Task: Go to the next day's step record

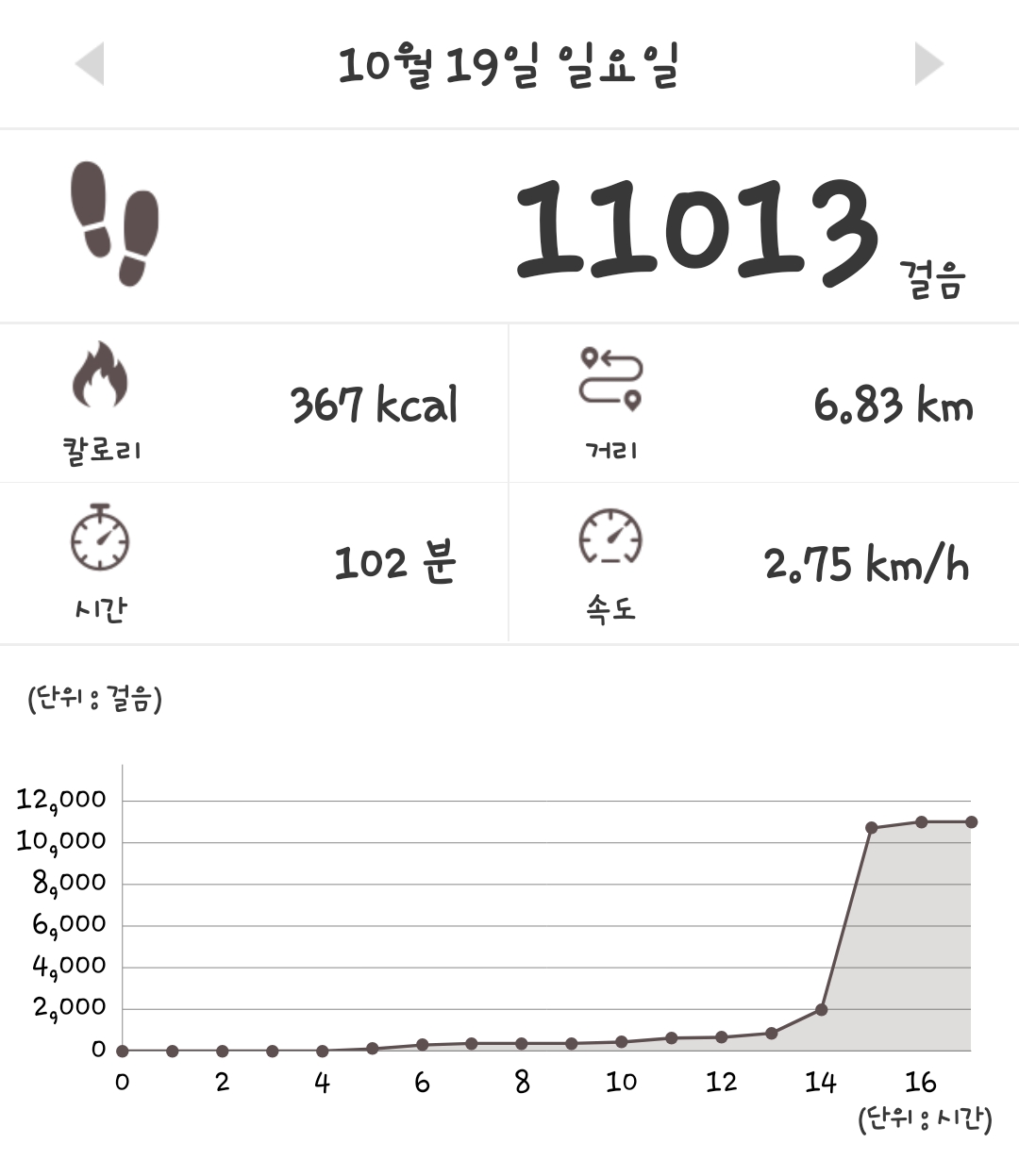Action: coord(928,64)
